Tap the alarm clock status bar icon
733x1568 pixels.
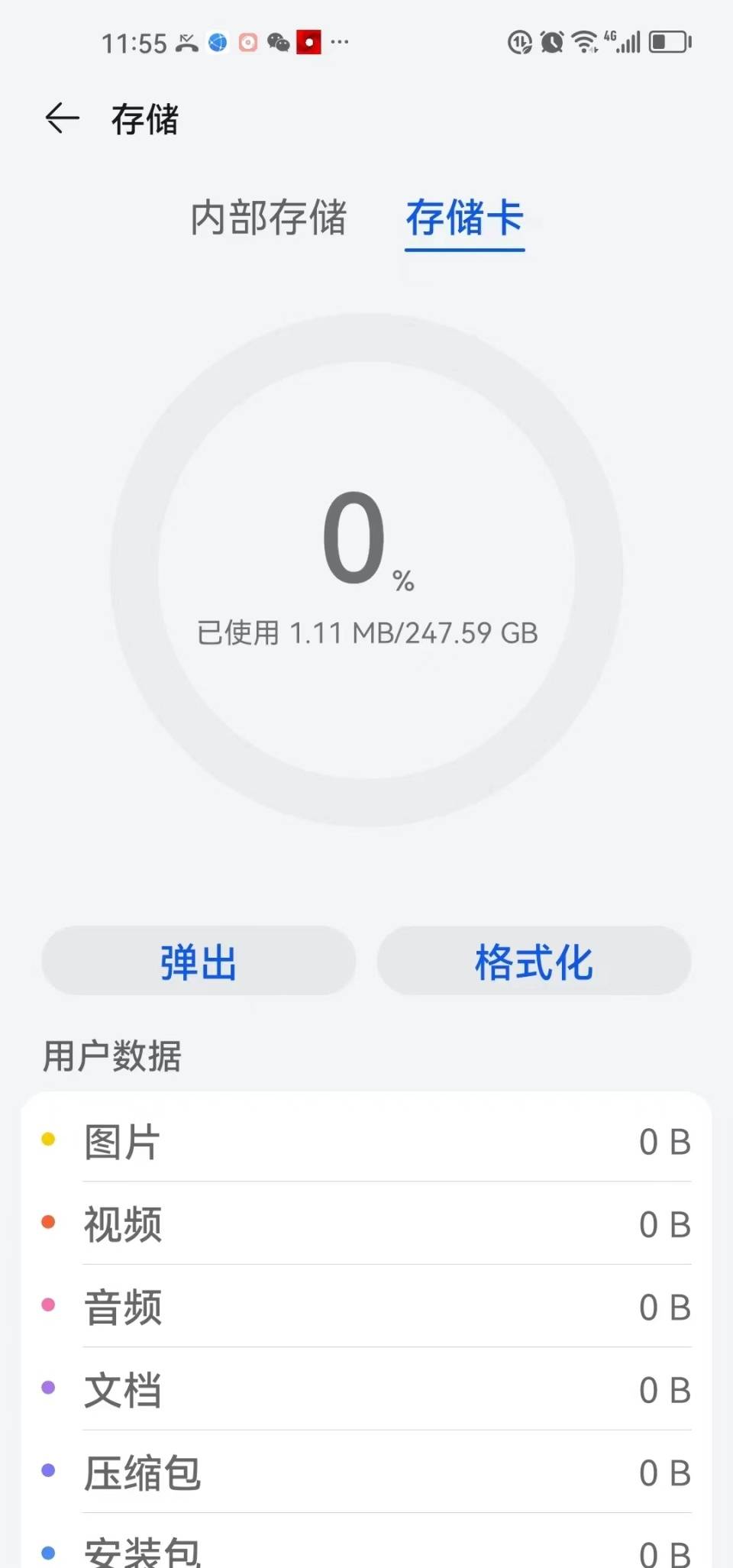pyautogui.click(x=551, y=43)
